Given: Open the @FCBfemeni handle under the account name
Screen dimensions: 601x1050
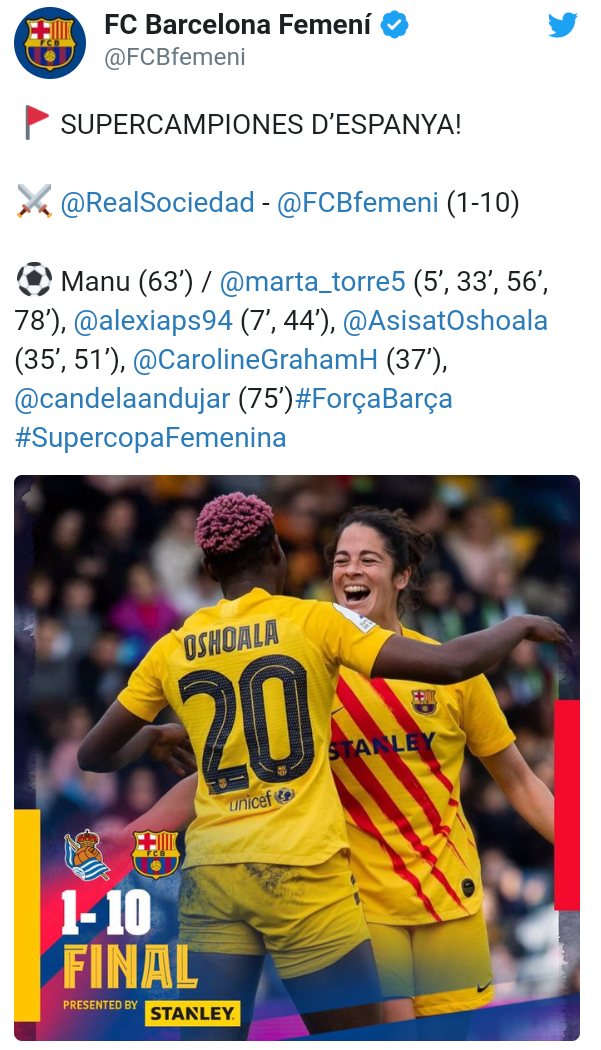Looking at the screenshot, I should [x=174, y=58].
